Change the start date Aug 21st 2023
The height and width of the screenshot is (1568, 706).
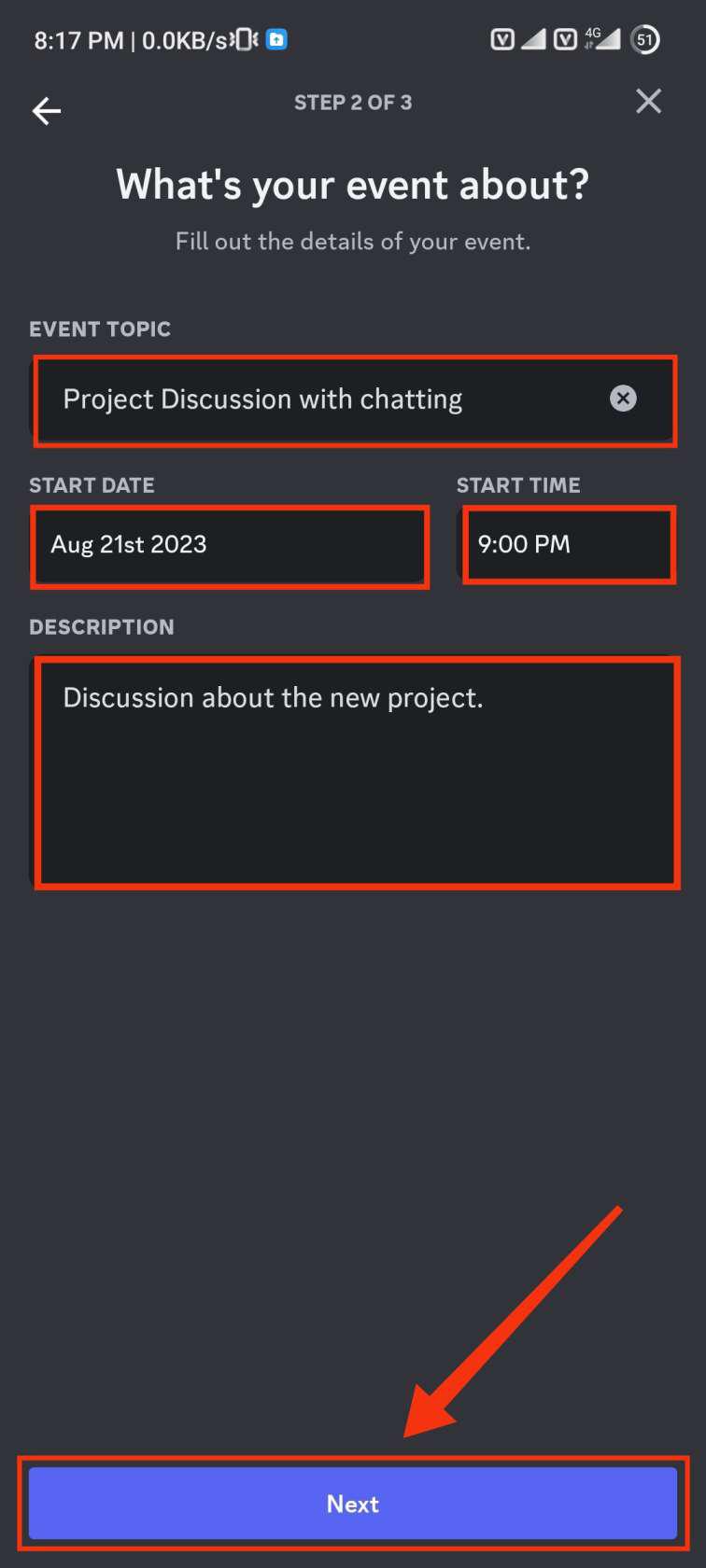(x=229, y=545)
